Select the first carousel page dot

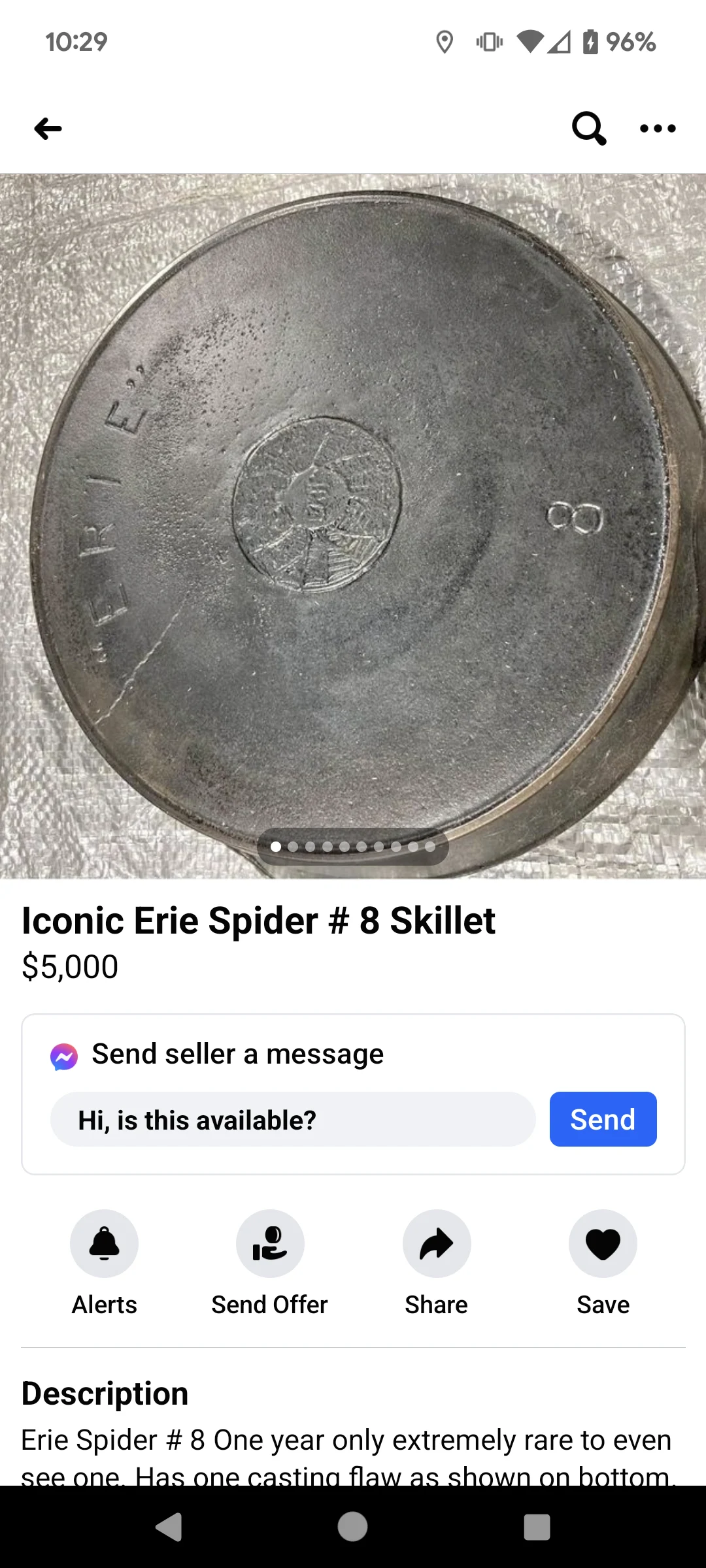tap(276, 846)
